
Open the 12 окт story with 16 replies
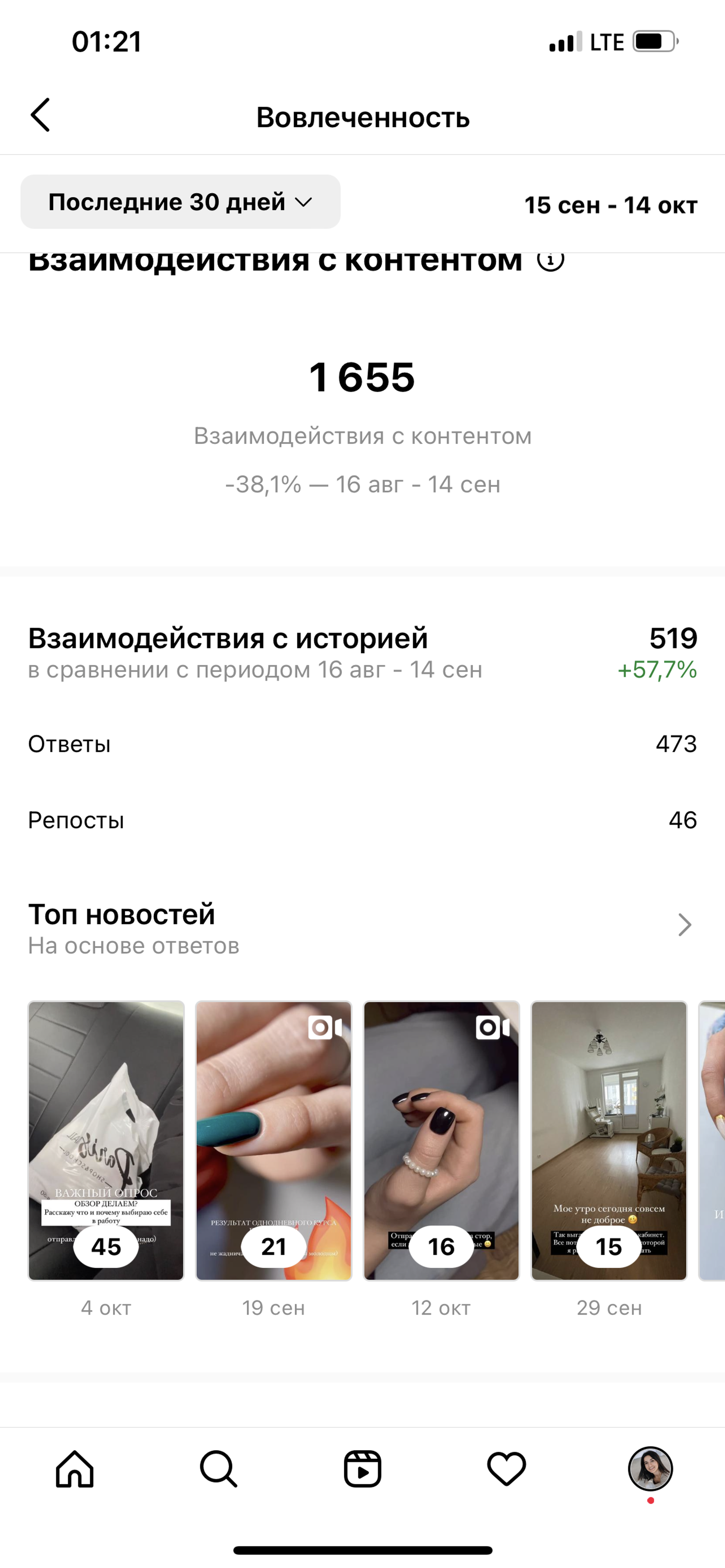click(441, 1140)
